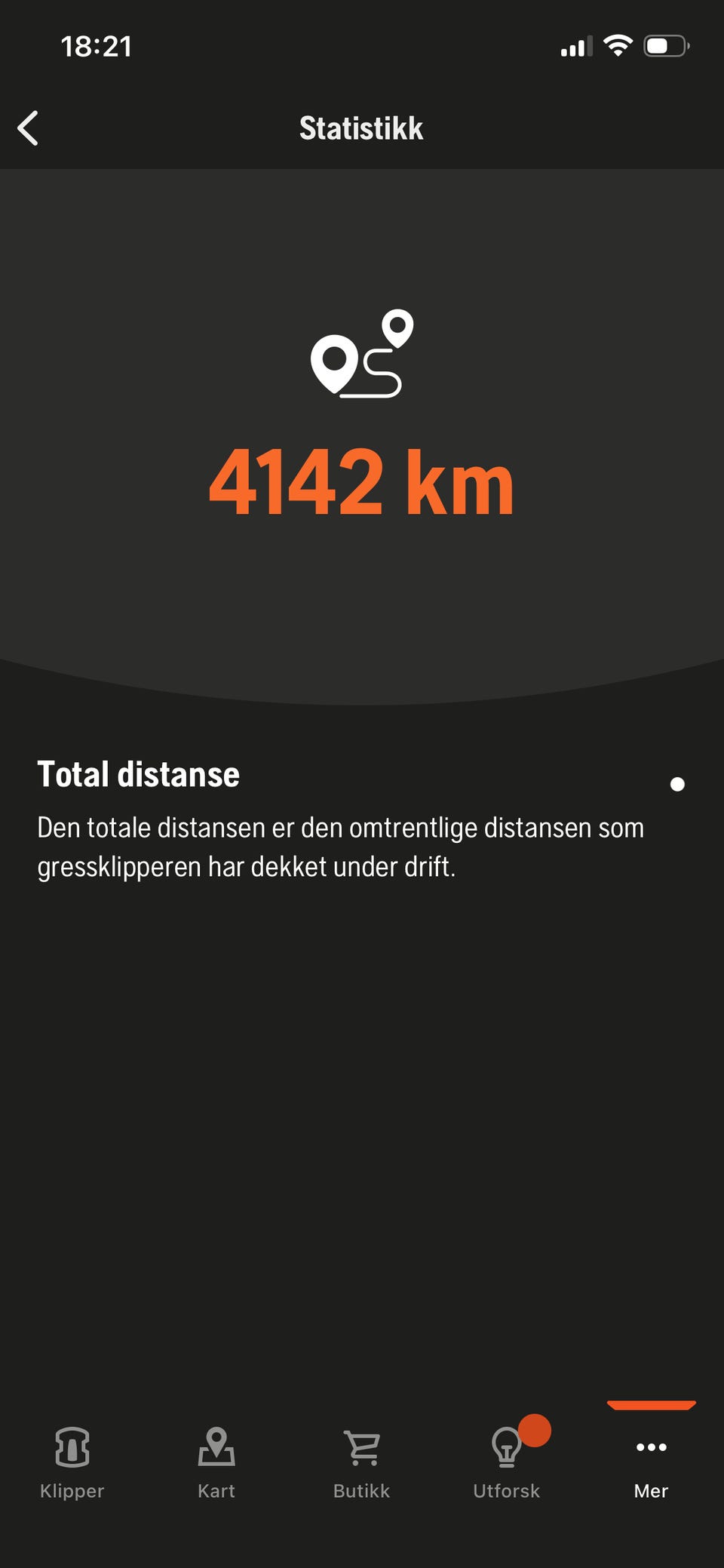Toggle to the Statistikk overview page

[361, 128]
